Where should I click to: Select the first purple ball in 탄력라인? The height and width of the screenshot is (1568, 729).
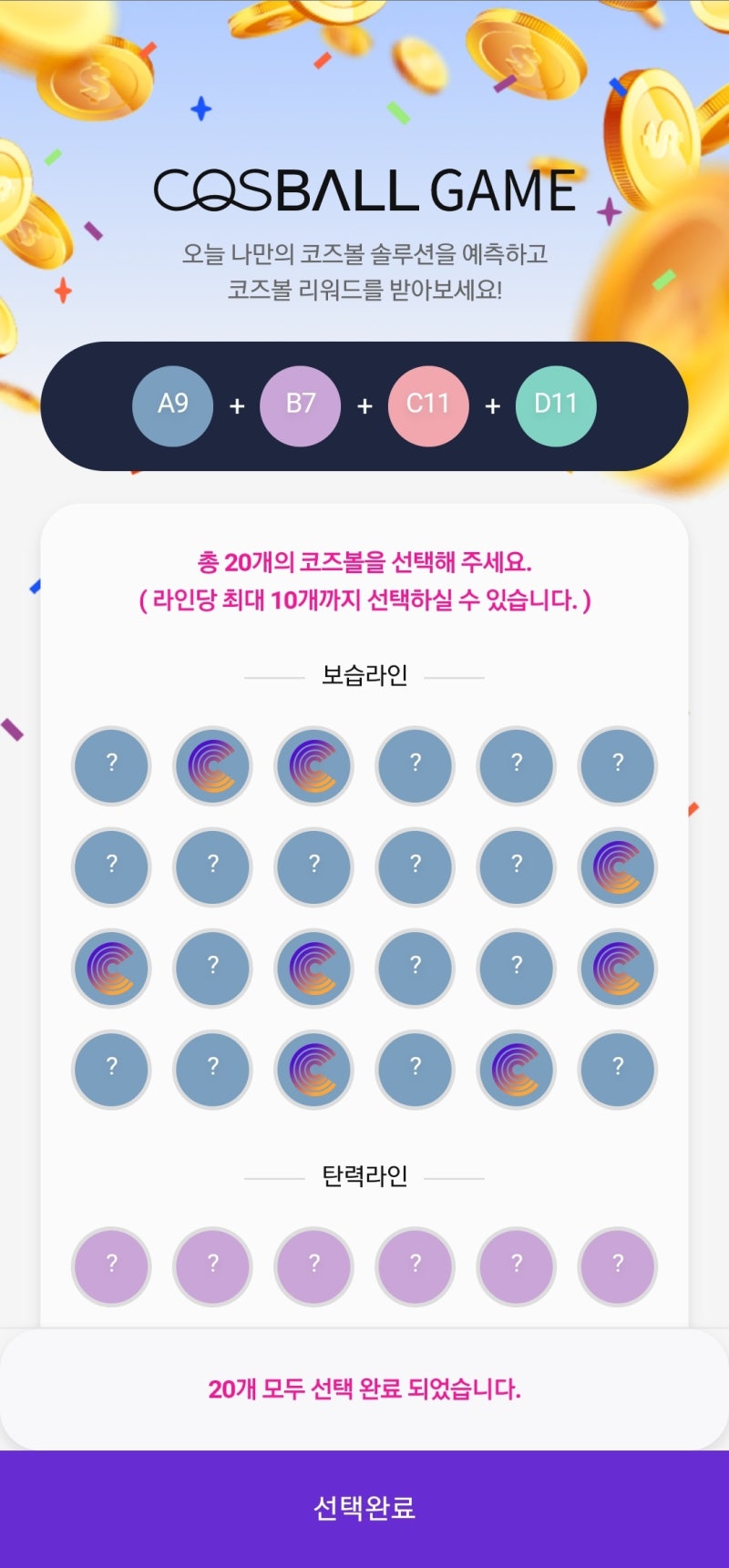tap(111, 1266)
